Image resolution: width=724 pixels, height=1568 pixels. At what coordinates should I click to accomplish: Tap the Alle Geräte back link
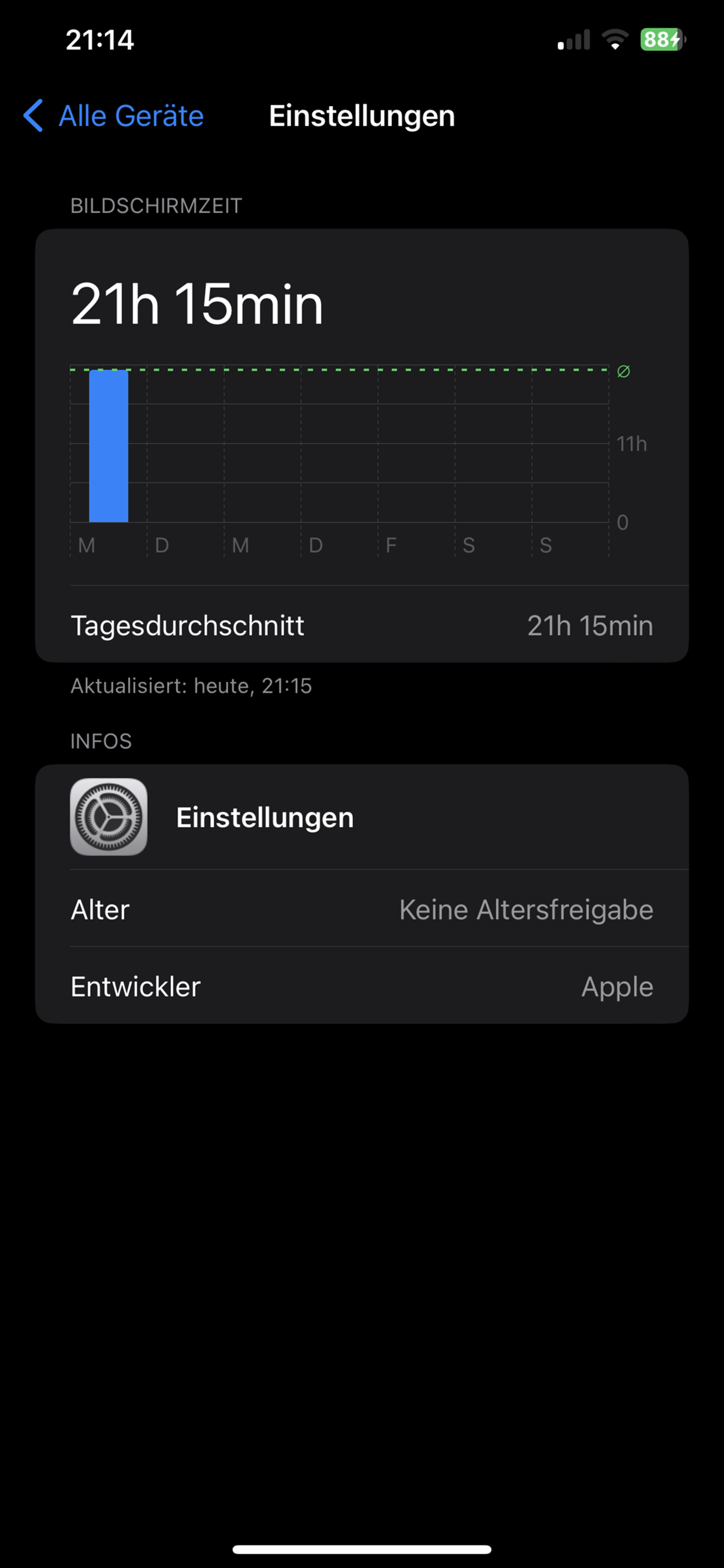(x=130, y=116)
